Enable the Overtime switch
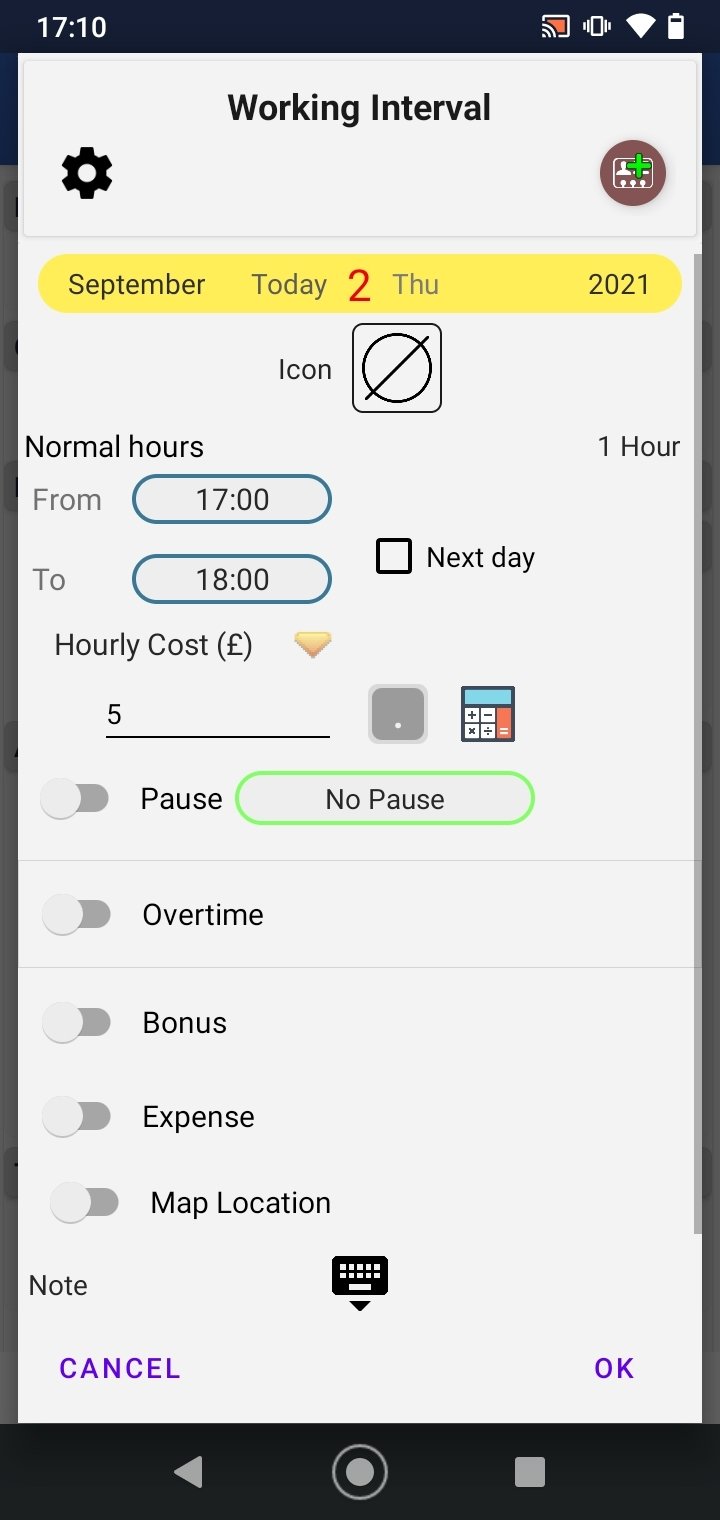 pyautogui.click(x=76, y=914)
